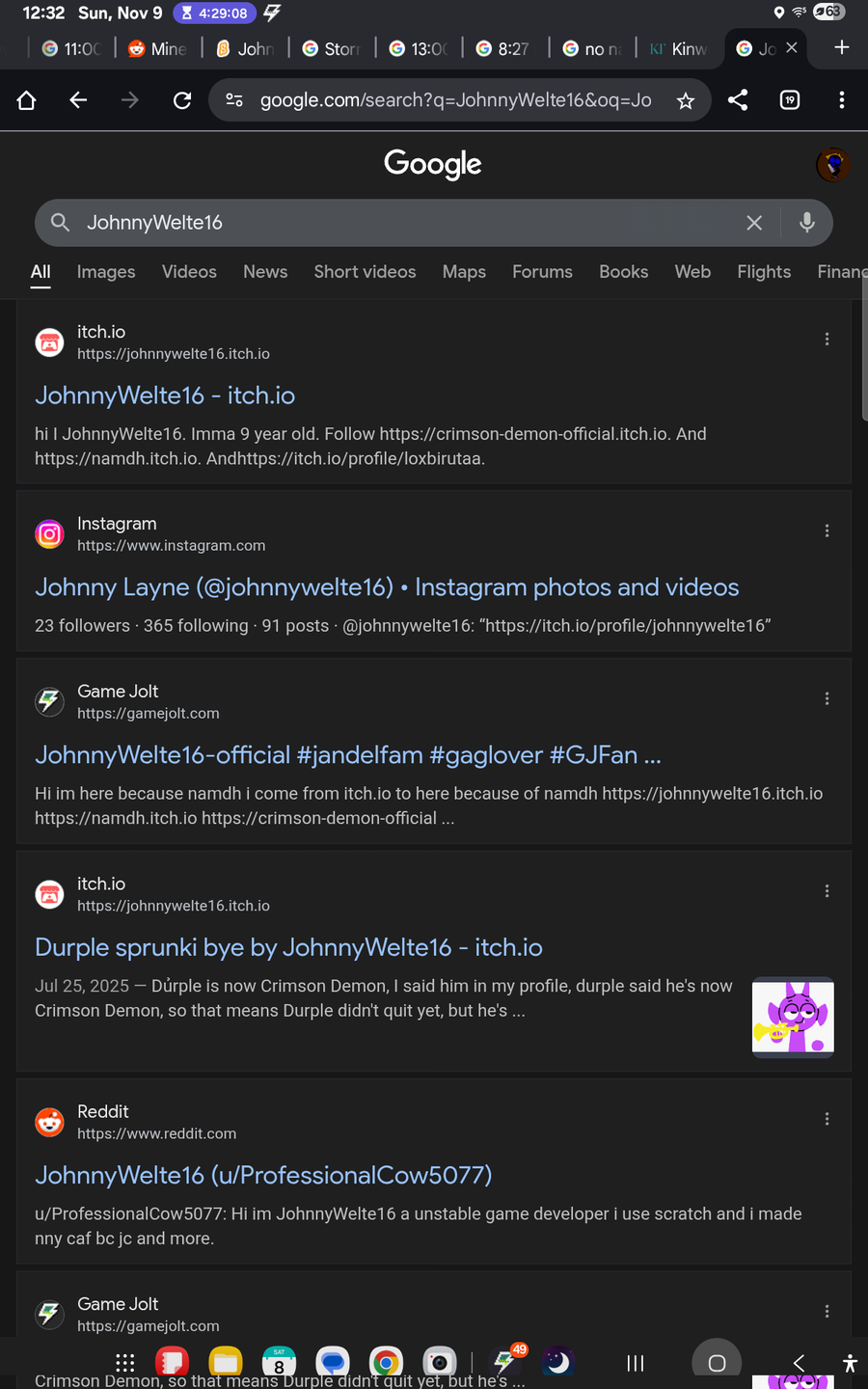Image resolution: width=868 pixels, height=1389 pixels.
Task: Open the tab switcher
Action: [790, 100]
